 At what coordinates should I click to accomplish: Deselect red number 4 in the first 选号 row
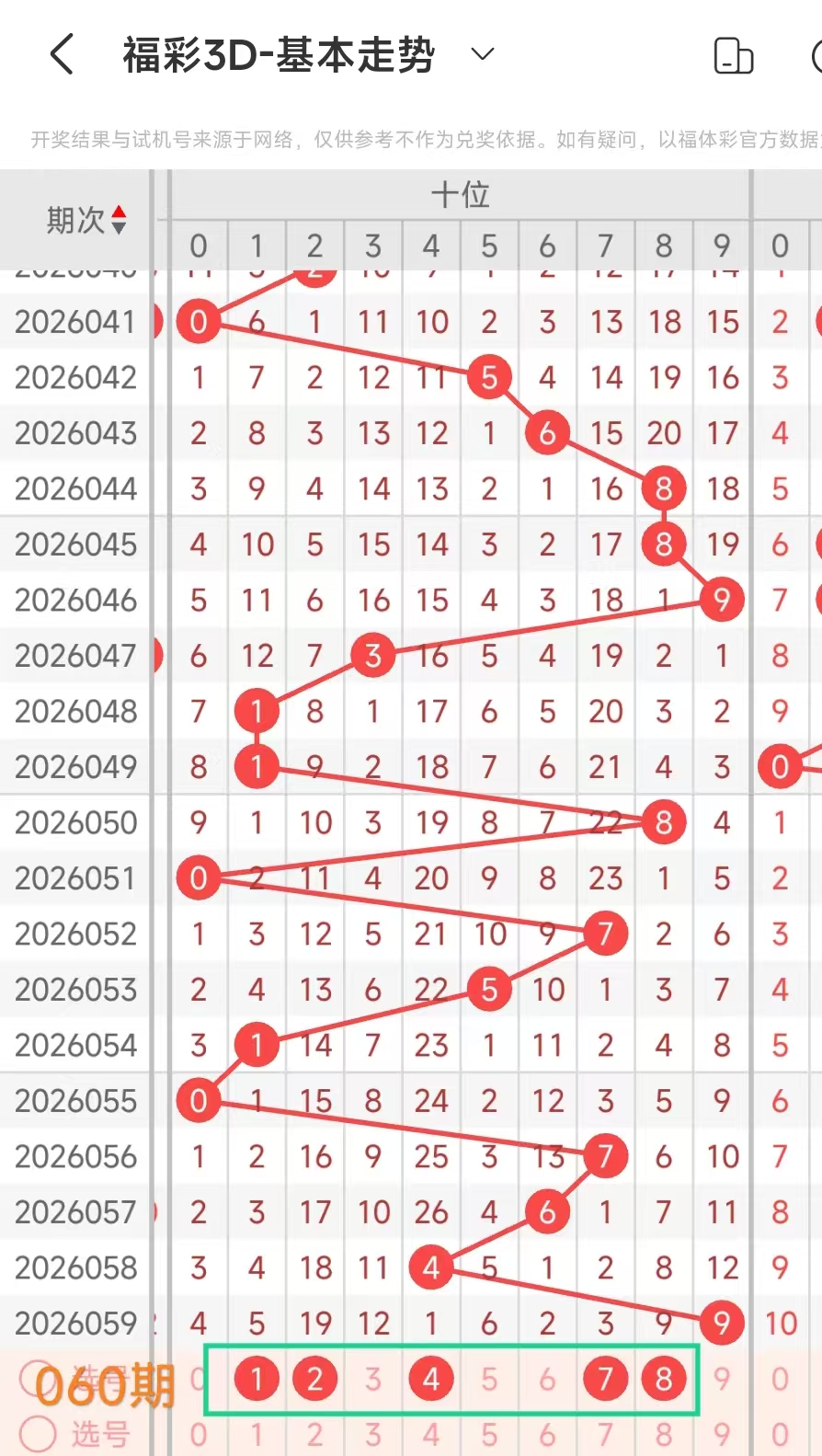click(x=431, y=1379)
